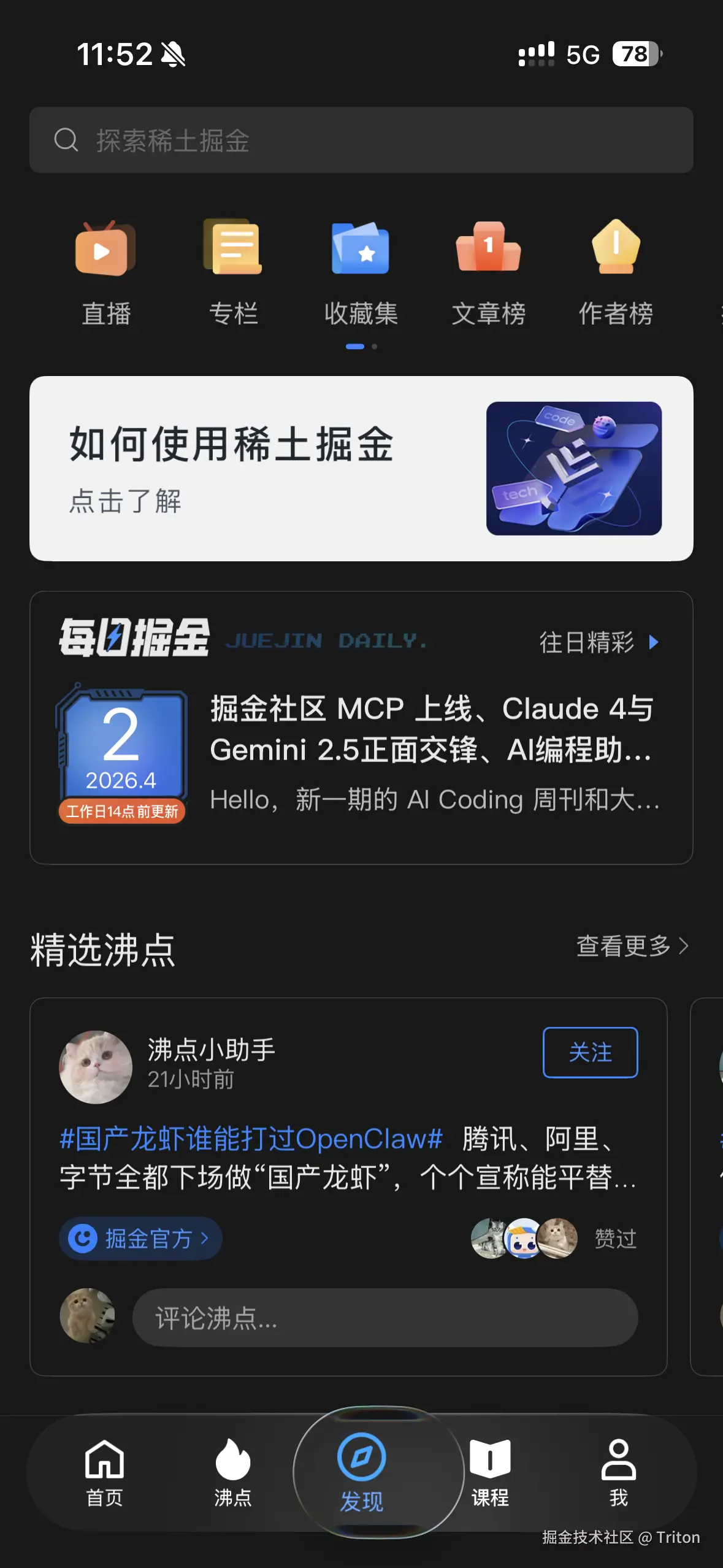Open the 直播 (Live) section icon
Screen dimensions: 723x1568
[x=105, y=248]
